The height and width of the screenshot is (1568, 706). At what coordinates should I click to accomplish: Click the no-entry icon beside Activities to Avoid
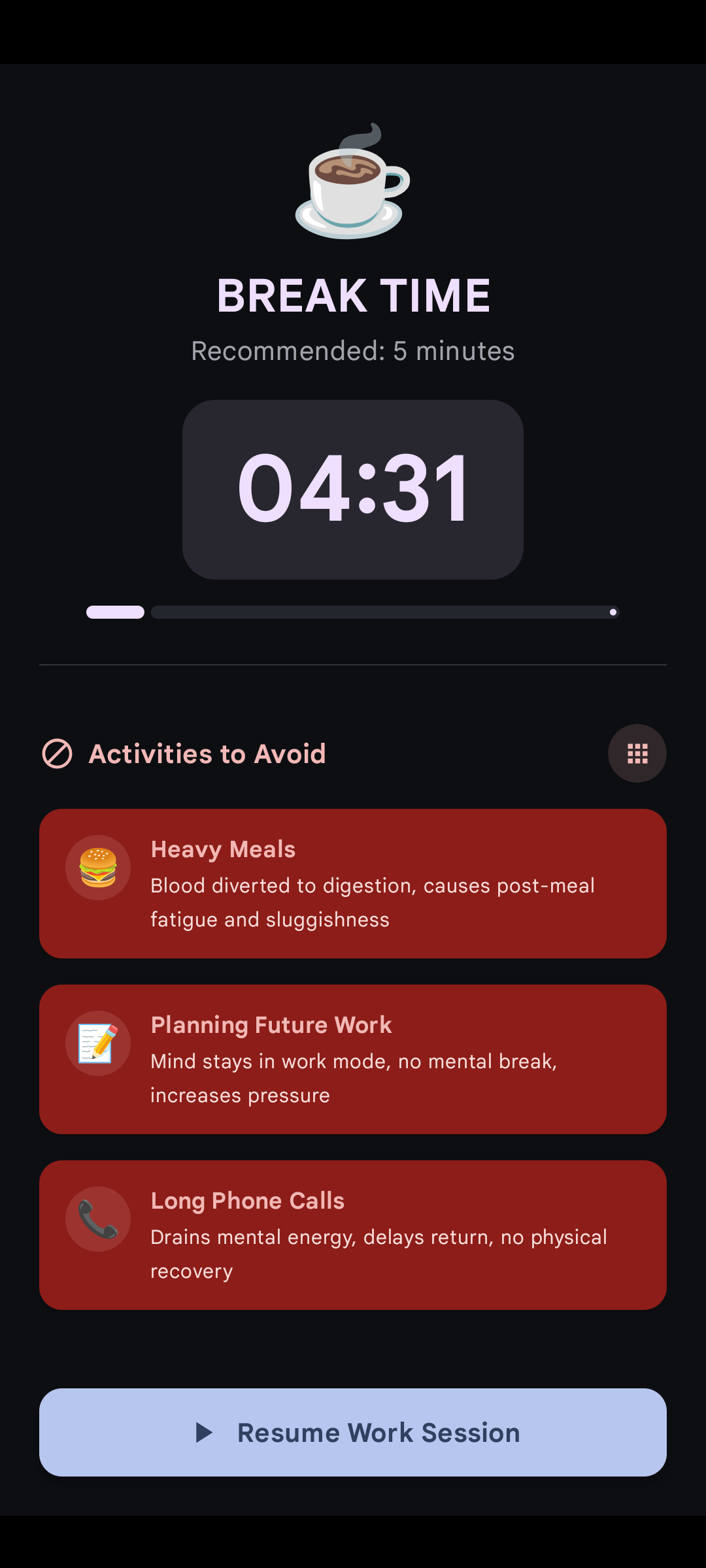click(x=56, y=753)
